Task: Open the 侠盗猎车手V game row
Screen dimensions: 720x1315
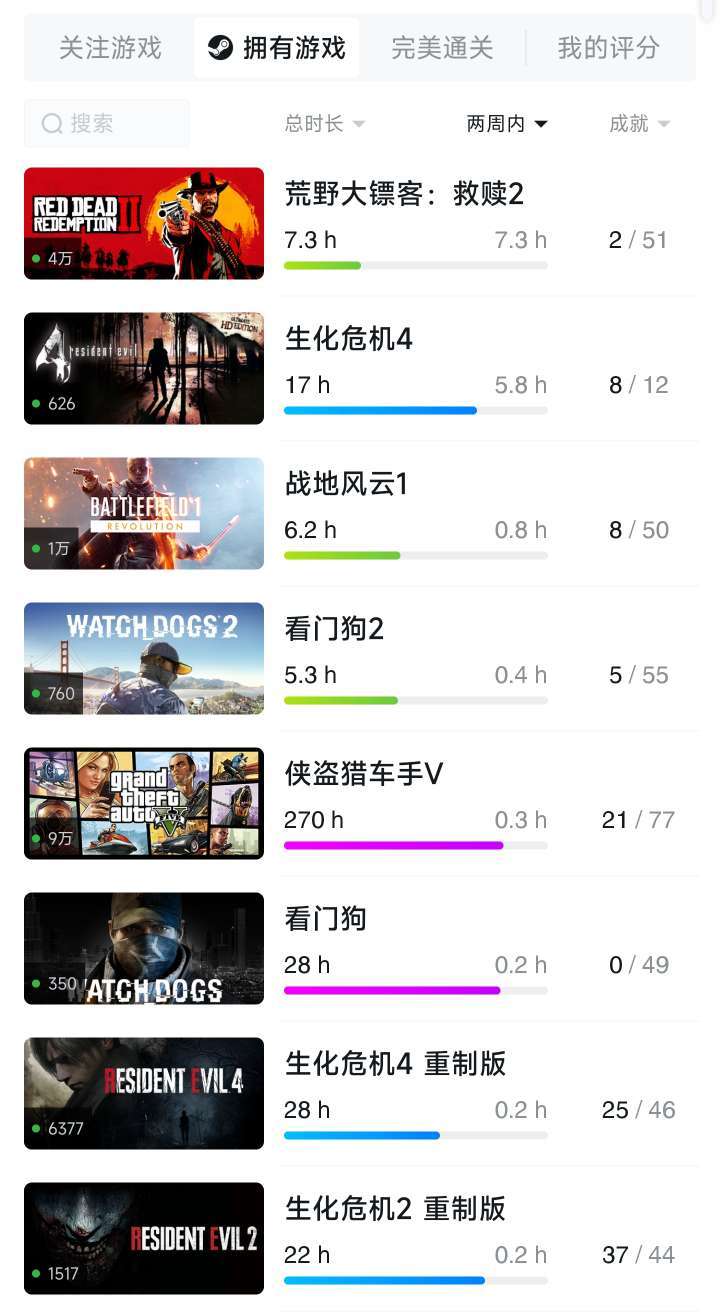Action: point(360,803)
